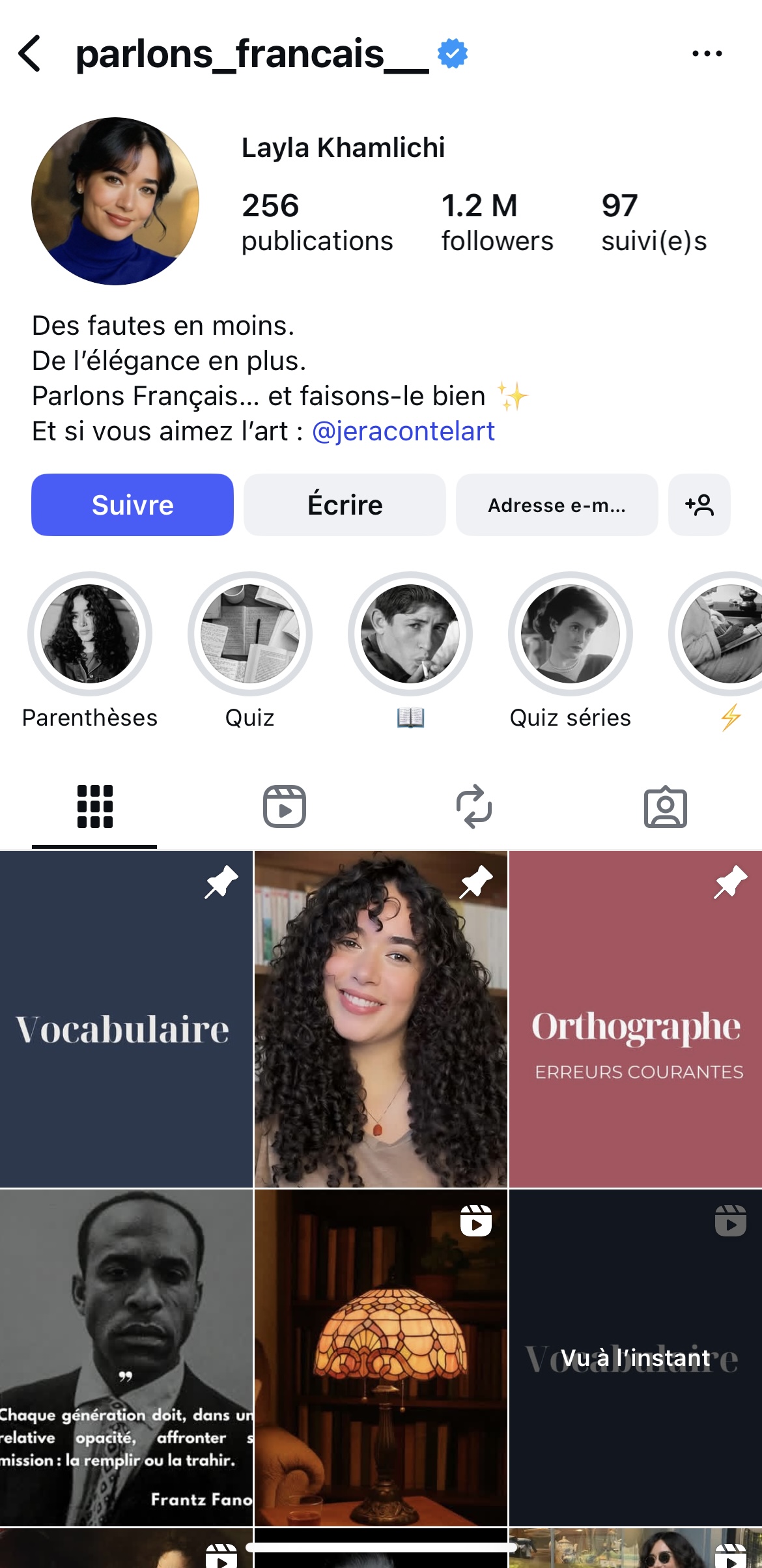This screenshot has height=1568, width=762.
Task: Switch to the tagged photos tab
Action: pyautogui.click(x=665, y=806)
